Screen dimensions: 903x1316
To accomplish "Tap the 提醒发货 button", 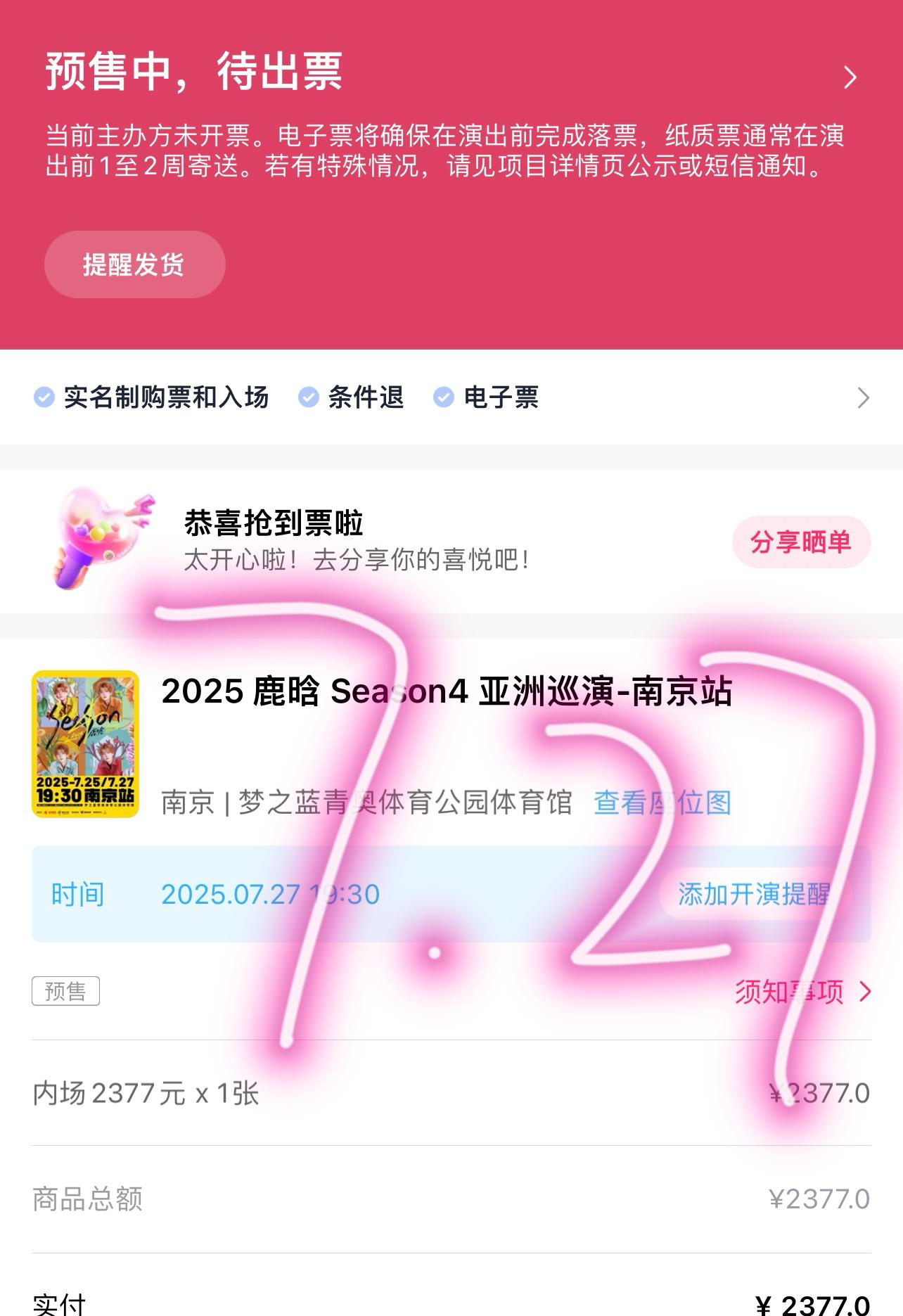I will click(x=134, y=264).
